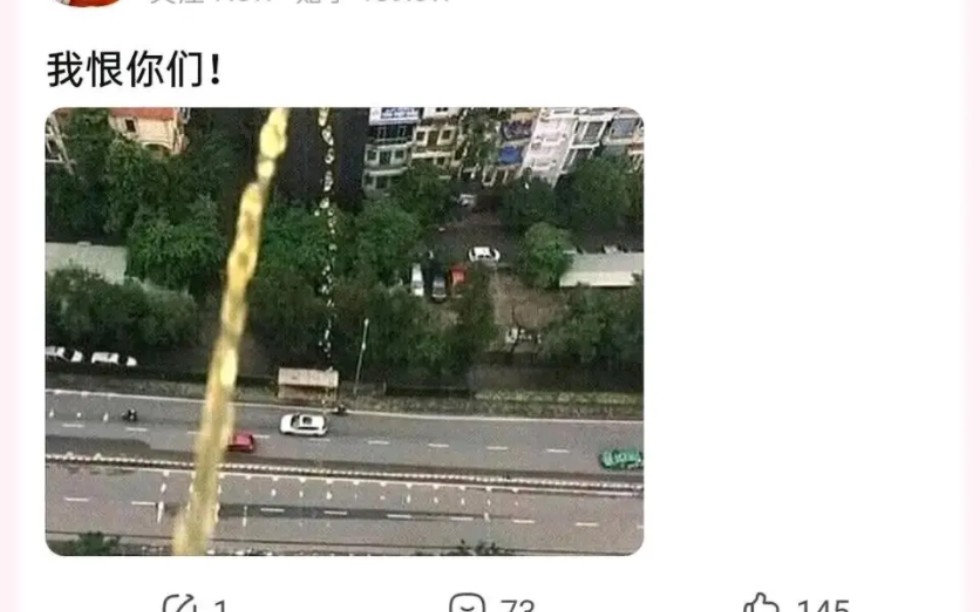The width and height of the screenshot is (980, 612).
Task: Open the aerial street photo in the post
Action: (344, 331)
